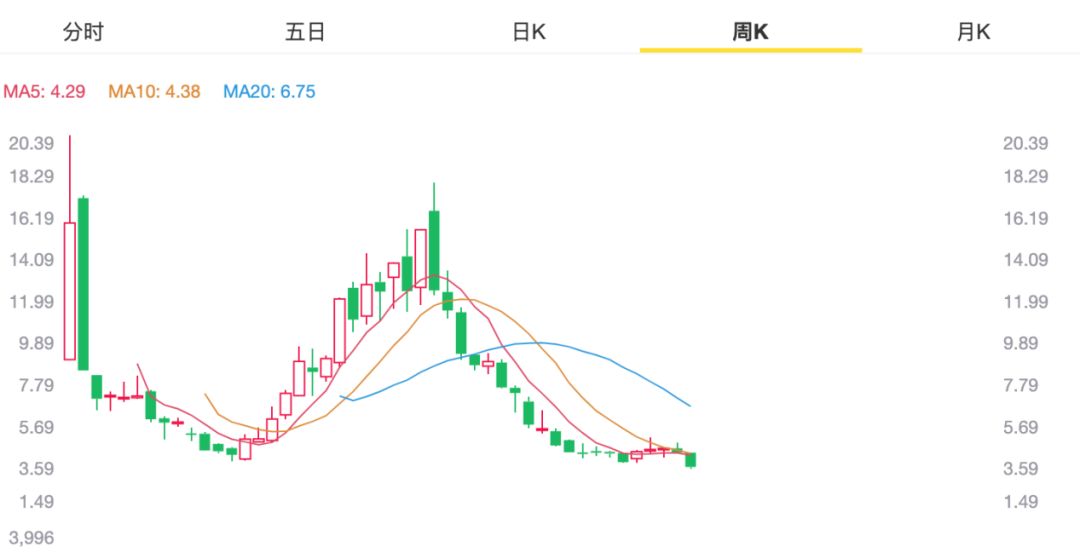Show the 月K chart tab
This screenshot has width=1080, height=553.
[x=973, y=32]
